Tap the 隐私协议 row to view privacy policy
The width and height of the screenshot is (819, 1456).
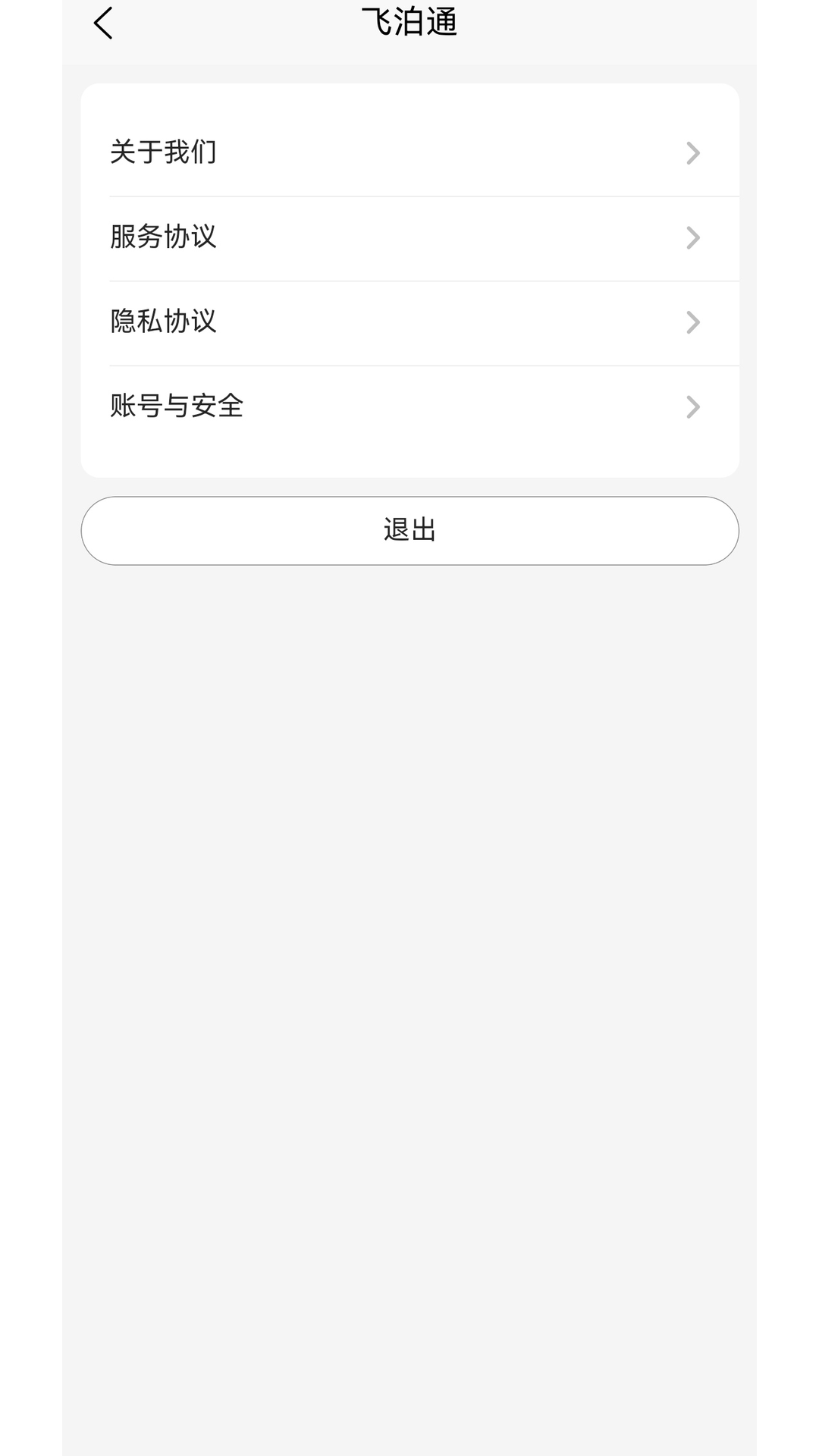pos(409,323)
